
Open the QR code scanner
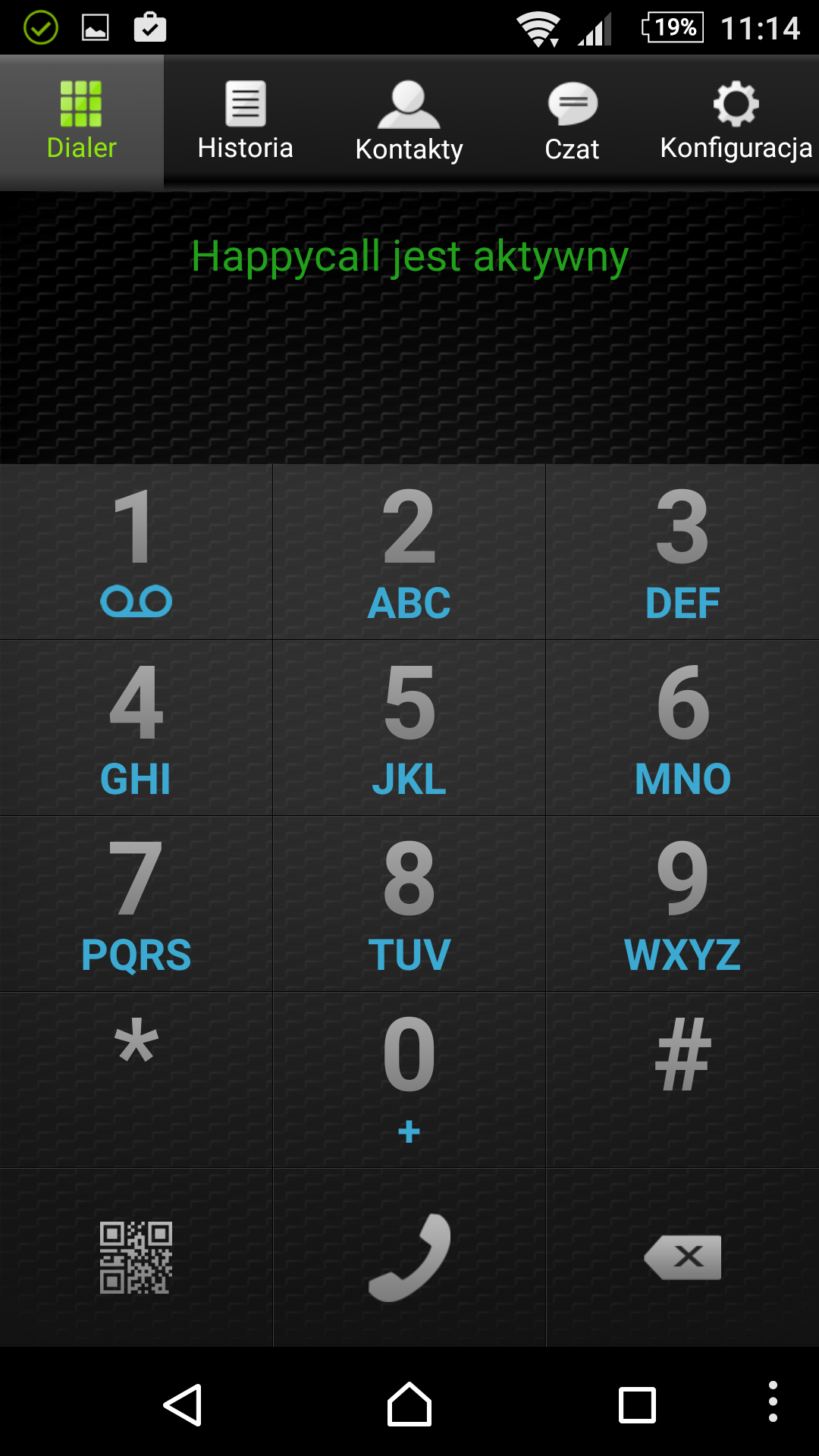click(x=136, y=1257)
